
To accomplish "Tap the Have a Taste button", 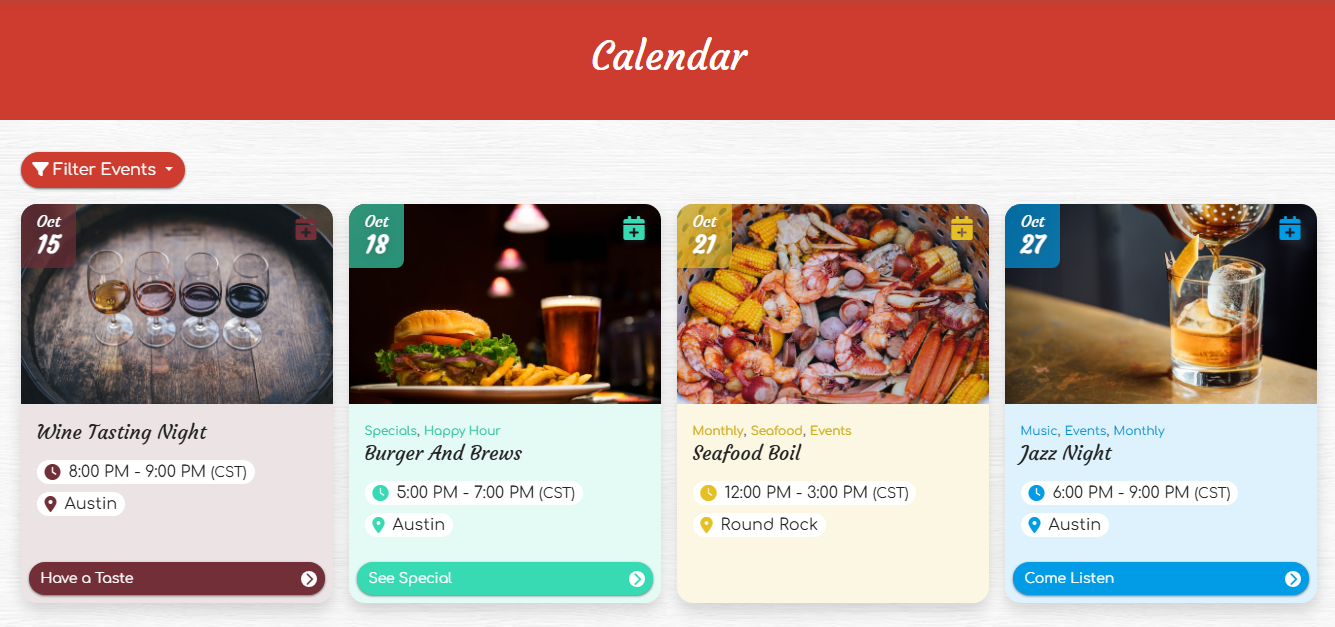I will 177,578.
